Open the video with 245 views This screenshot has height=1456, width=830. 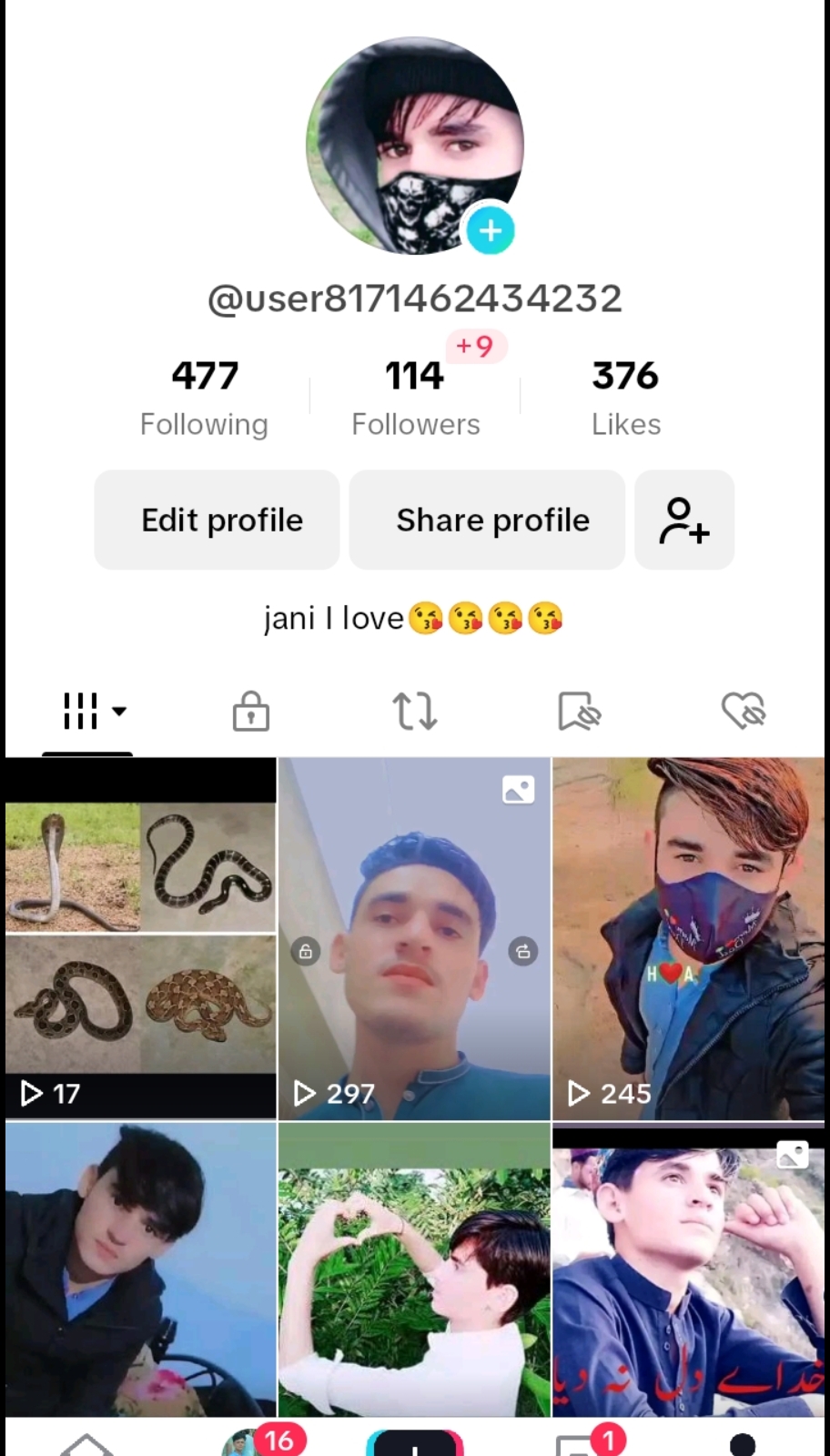point(688,937)
